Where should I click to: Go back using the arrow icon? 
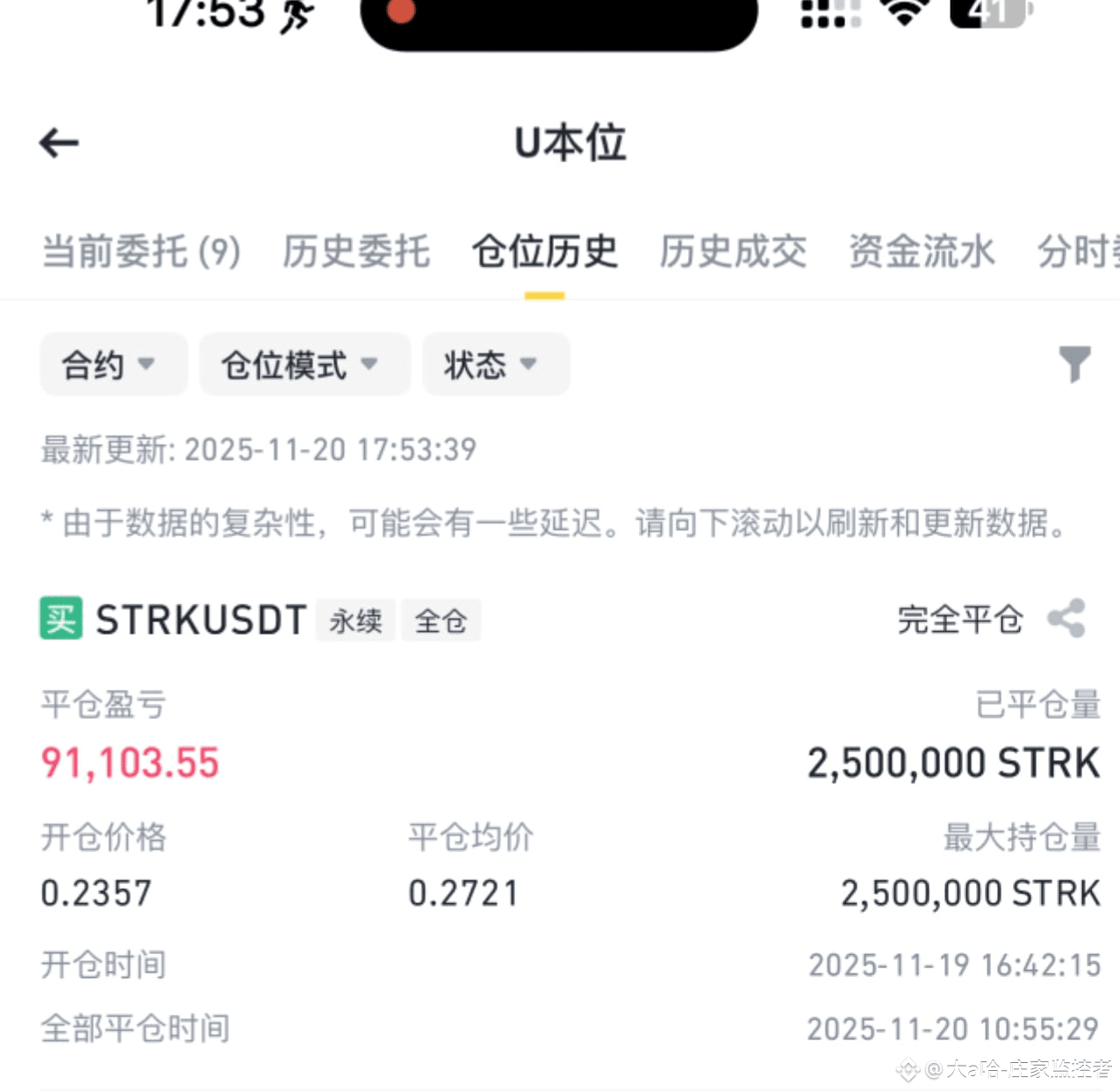[60, 142]
